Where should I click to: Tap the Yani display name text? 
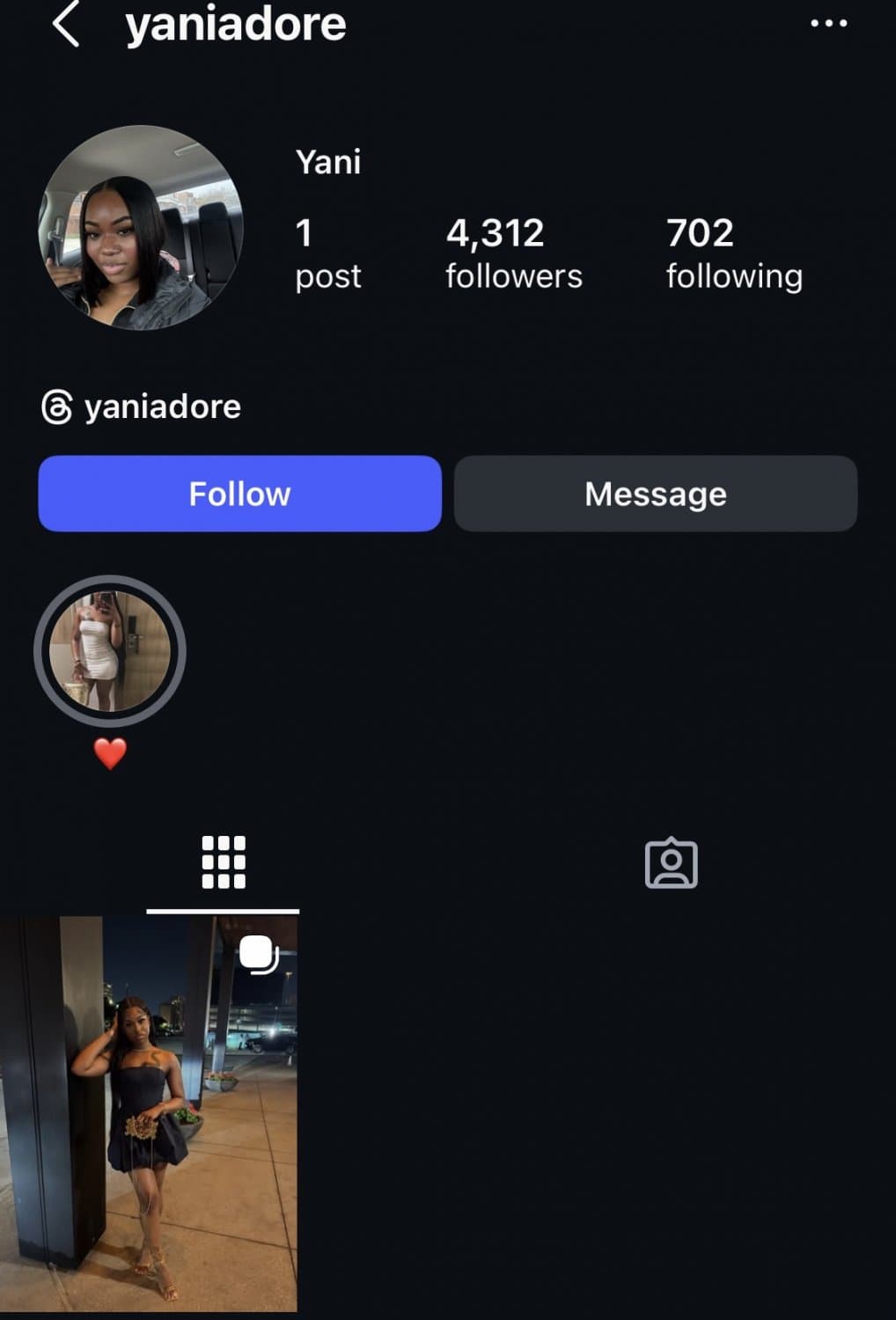tap(329, 161)
